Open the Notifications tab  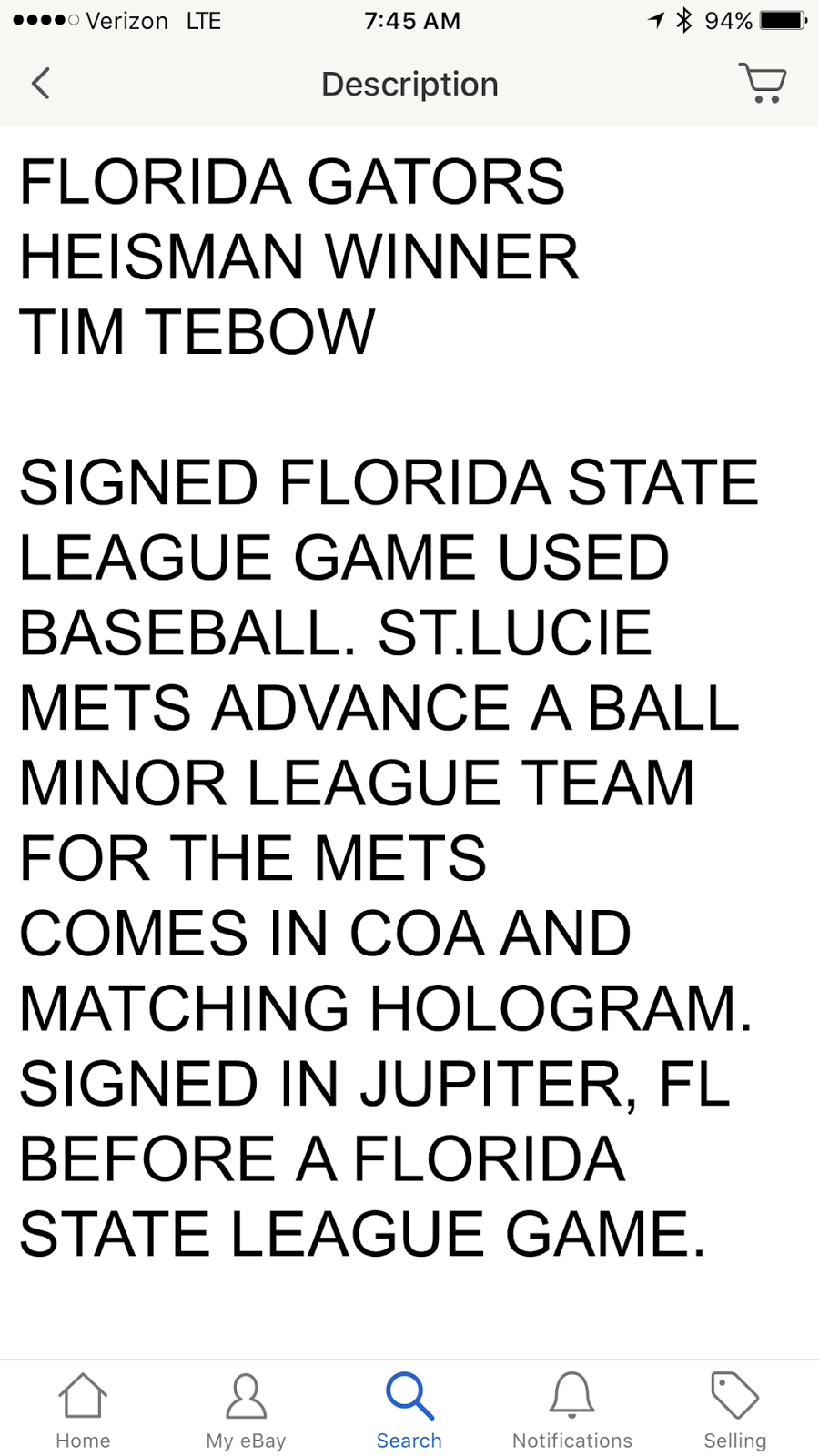(x=572, y=1410)
